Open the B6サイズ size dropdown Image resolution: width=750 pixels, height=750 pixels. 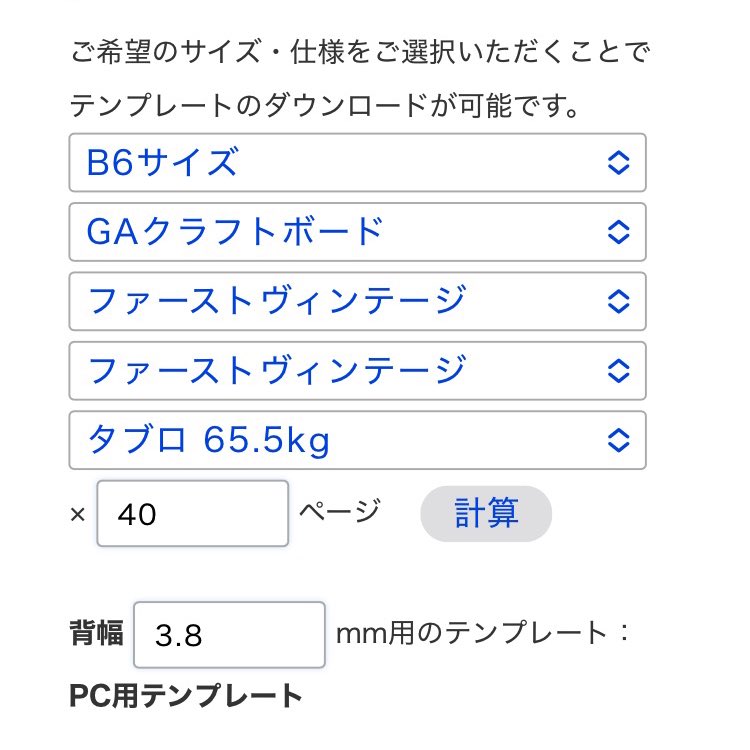pos(357,162)
